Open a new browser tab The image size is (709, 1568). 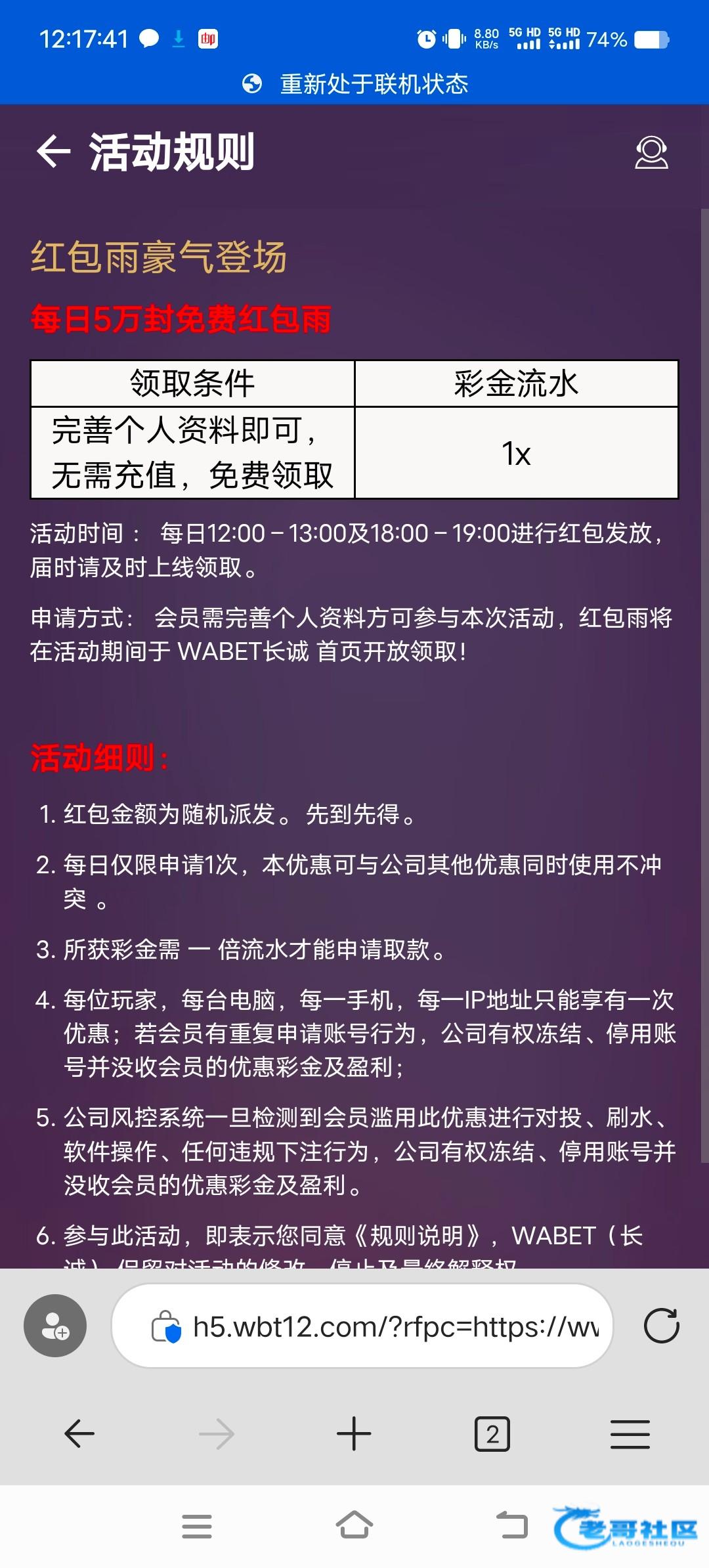354,1433
